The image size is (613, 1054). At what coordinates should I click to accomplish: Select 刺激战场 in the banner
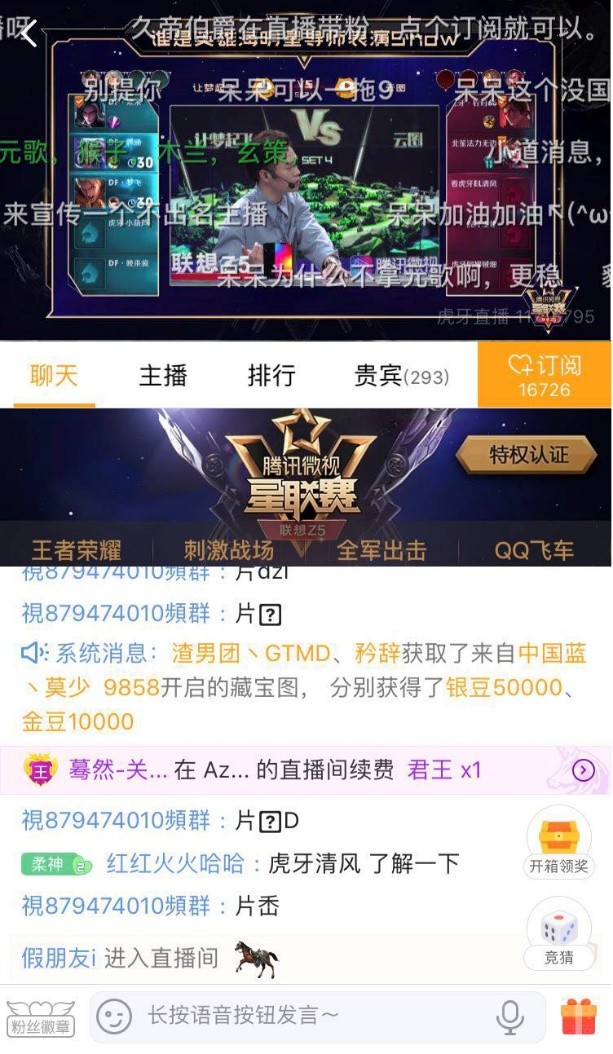tap(229, 550)
